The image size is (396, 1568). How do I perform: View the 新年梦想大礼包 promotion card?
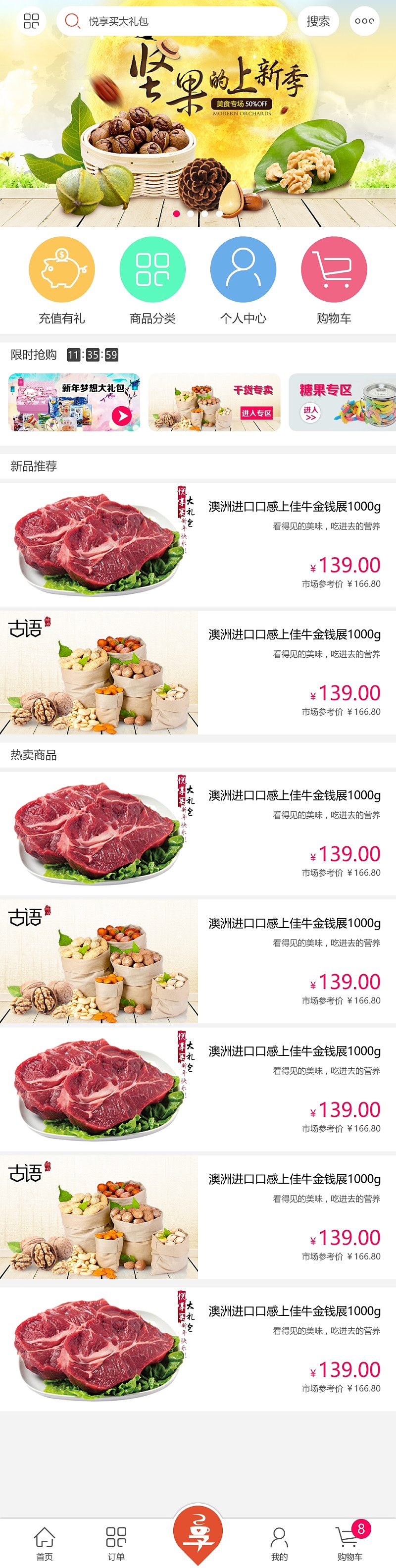(x=74, y=402)
